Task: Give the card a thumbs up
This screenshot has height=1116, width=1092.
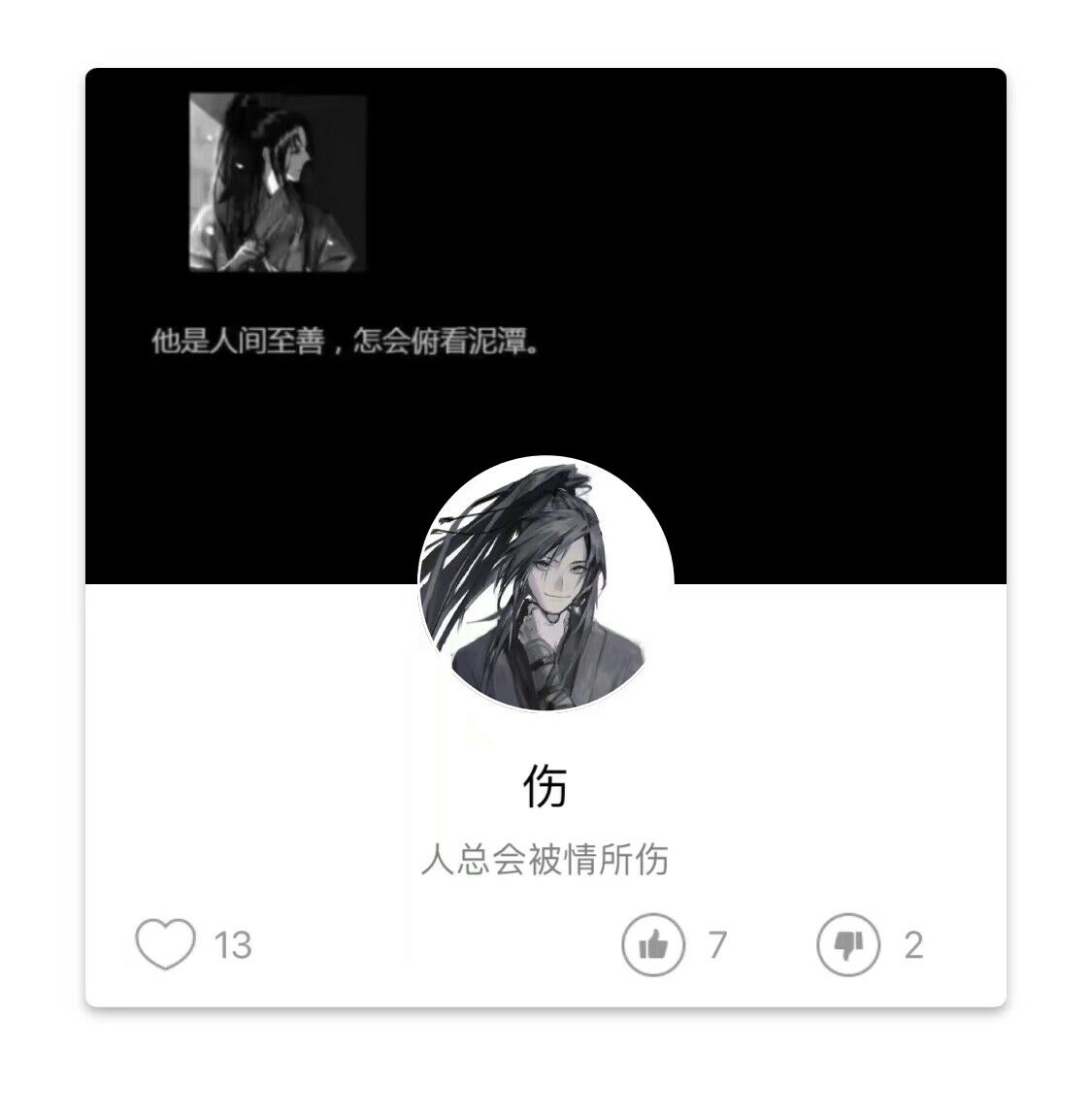Action: pos(653,944)
